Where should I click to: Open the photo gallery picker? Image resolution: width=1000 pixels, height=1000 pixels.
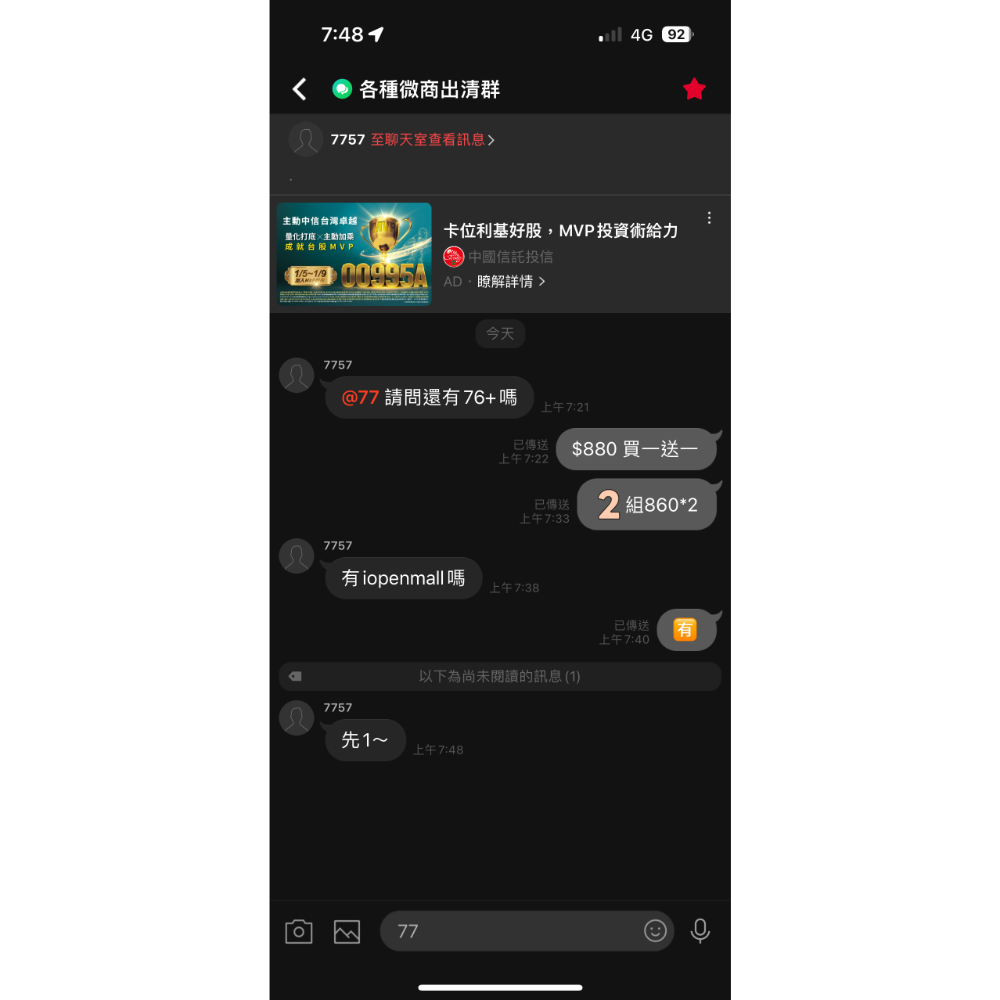347,931
